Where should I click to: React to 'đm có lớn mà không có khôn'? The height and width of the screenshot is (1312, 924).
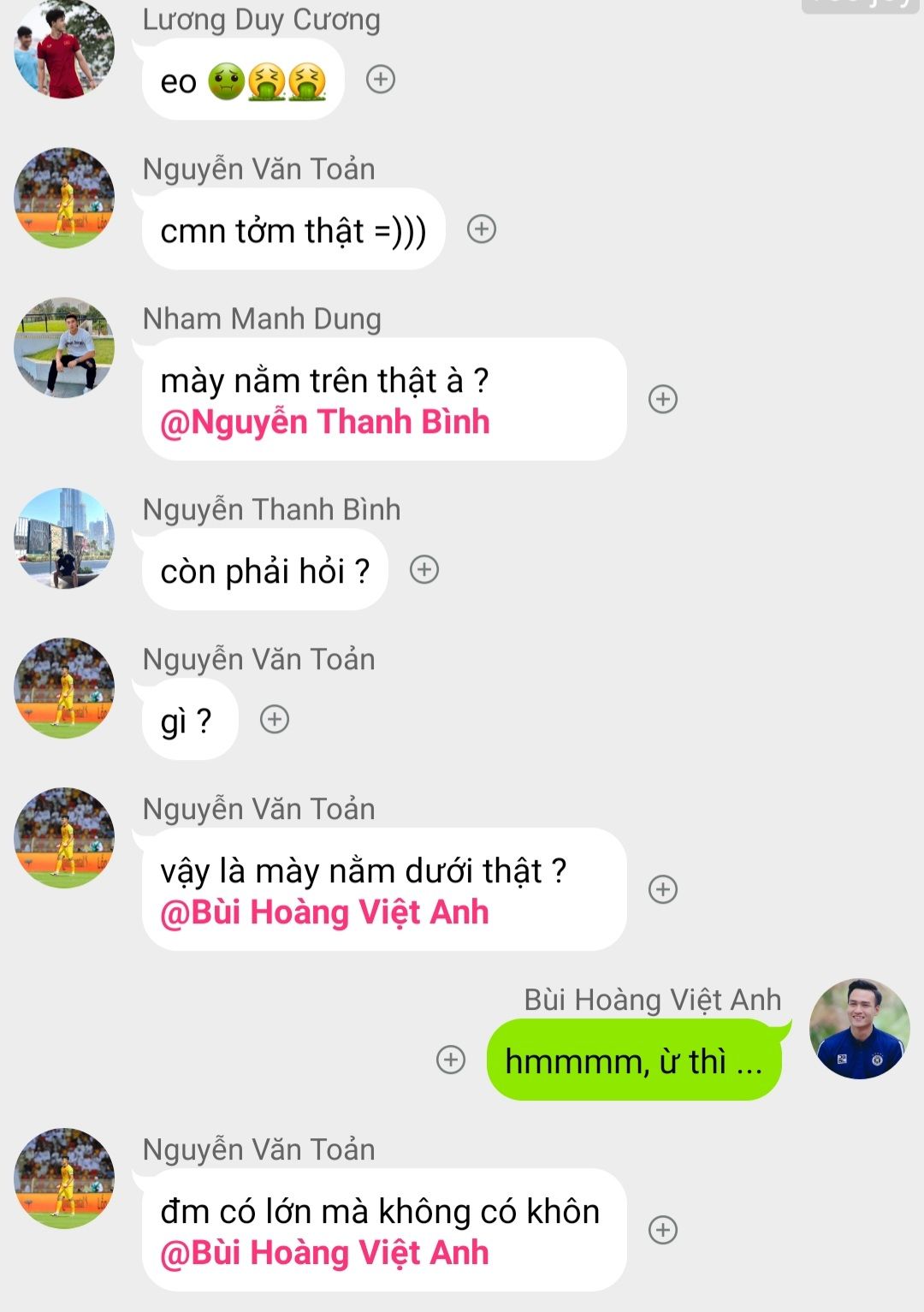tap(663, 1230)
